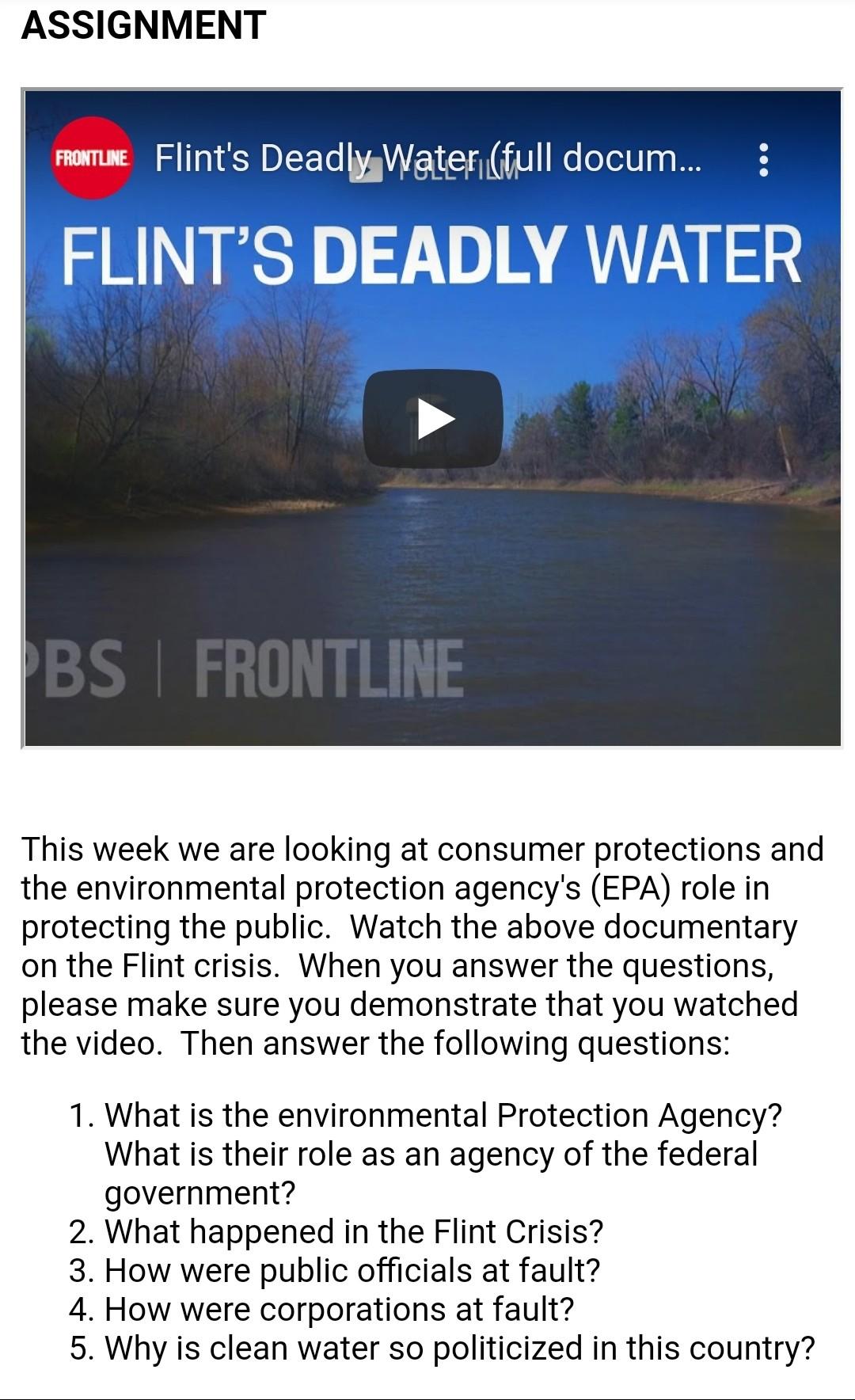Open the FRONTLINE channel icon
This screenshot has height=1400, width=855.
(92, 158)
